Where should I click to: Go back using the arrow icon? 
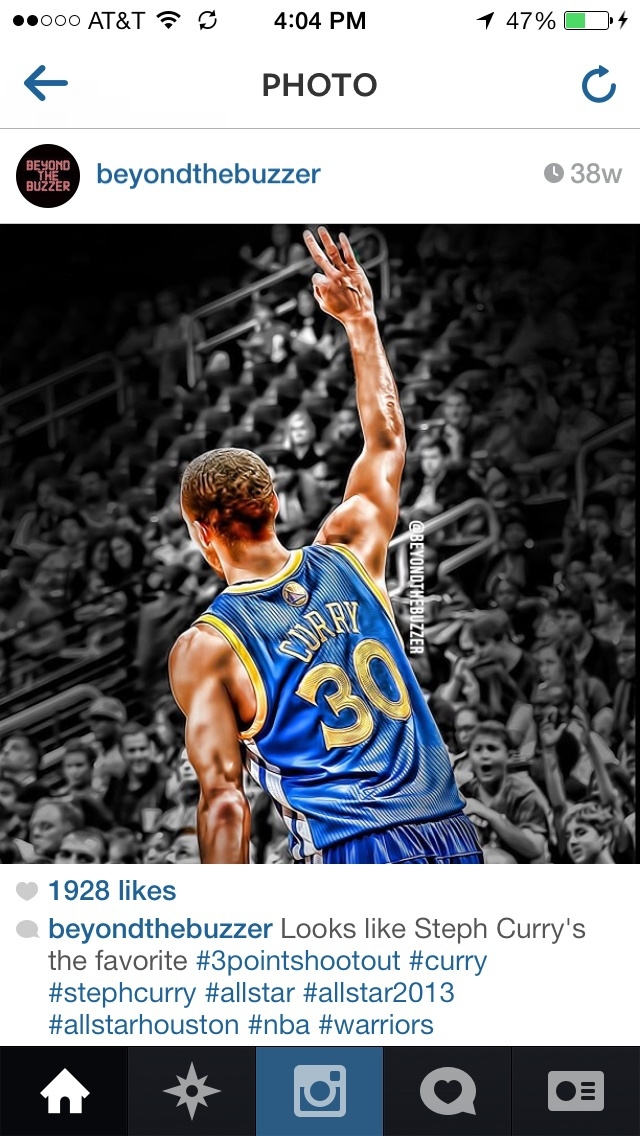coord(45,85)
